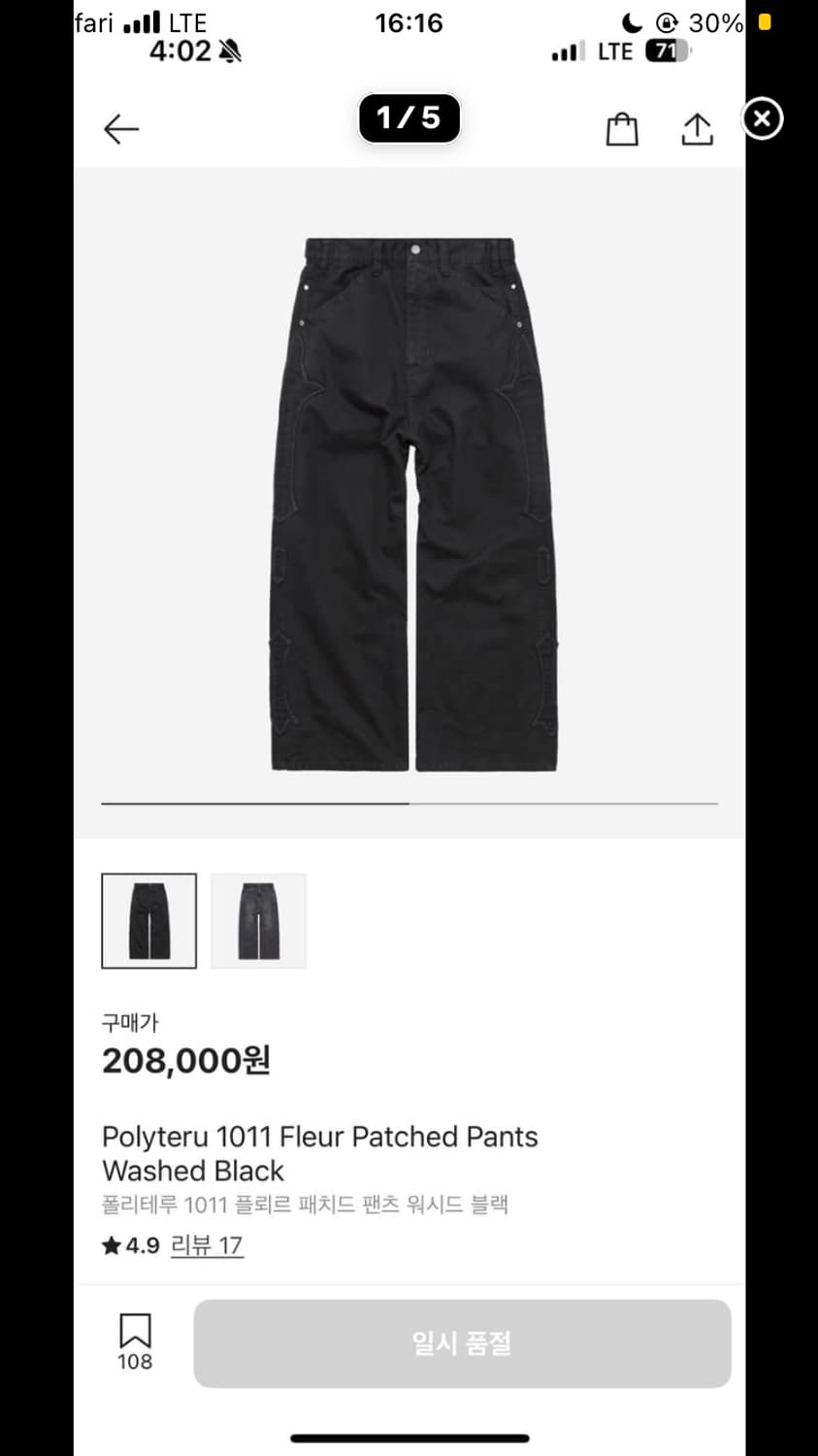Share this product
Image resolution: width=818 pixels, height=1456 pixels.
click(x=697, y=129)
